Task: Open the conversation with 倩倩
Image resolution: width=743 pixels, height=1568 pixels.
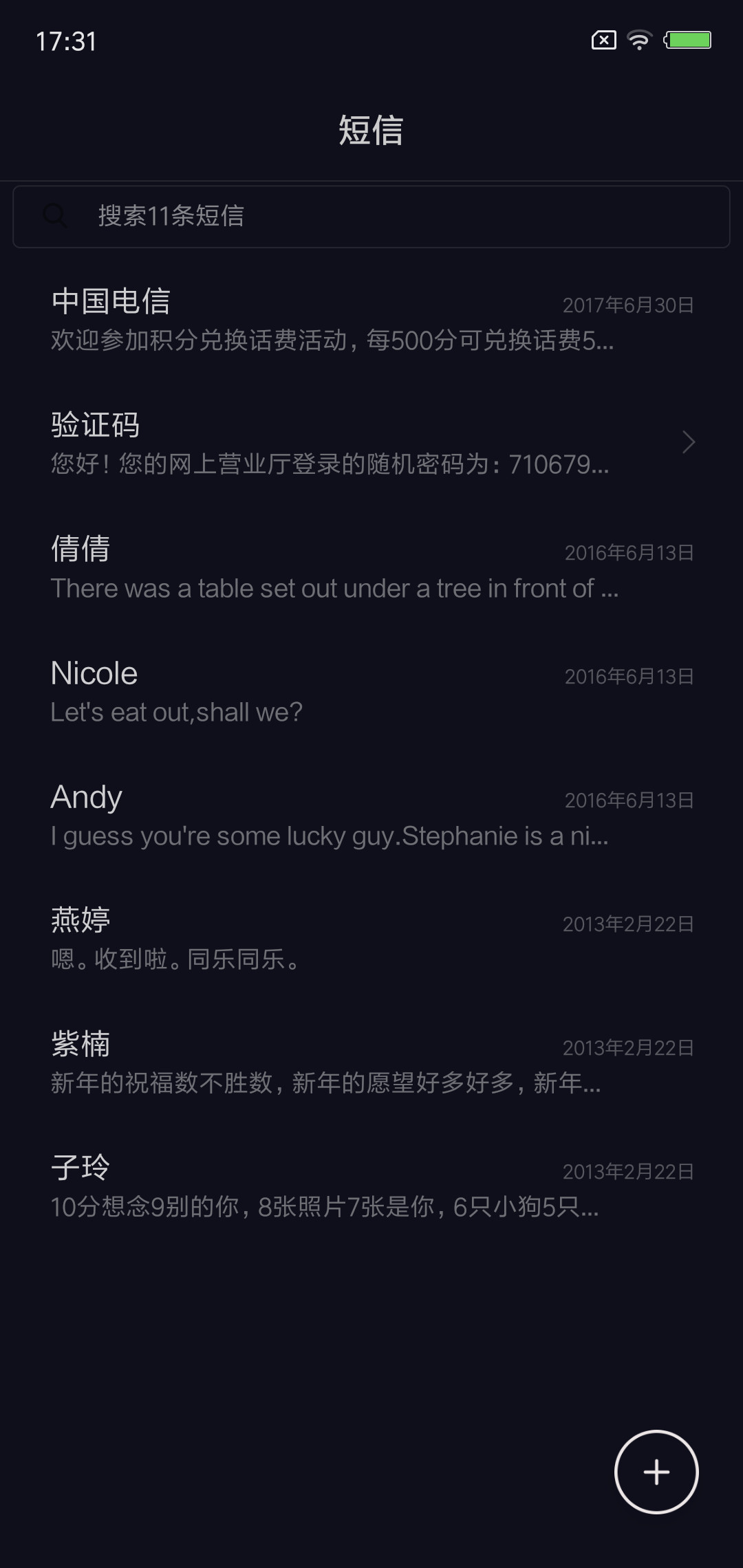Action: 371,567
